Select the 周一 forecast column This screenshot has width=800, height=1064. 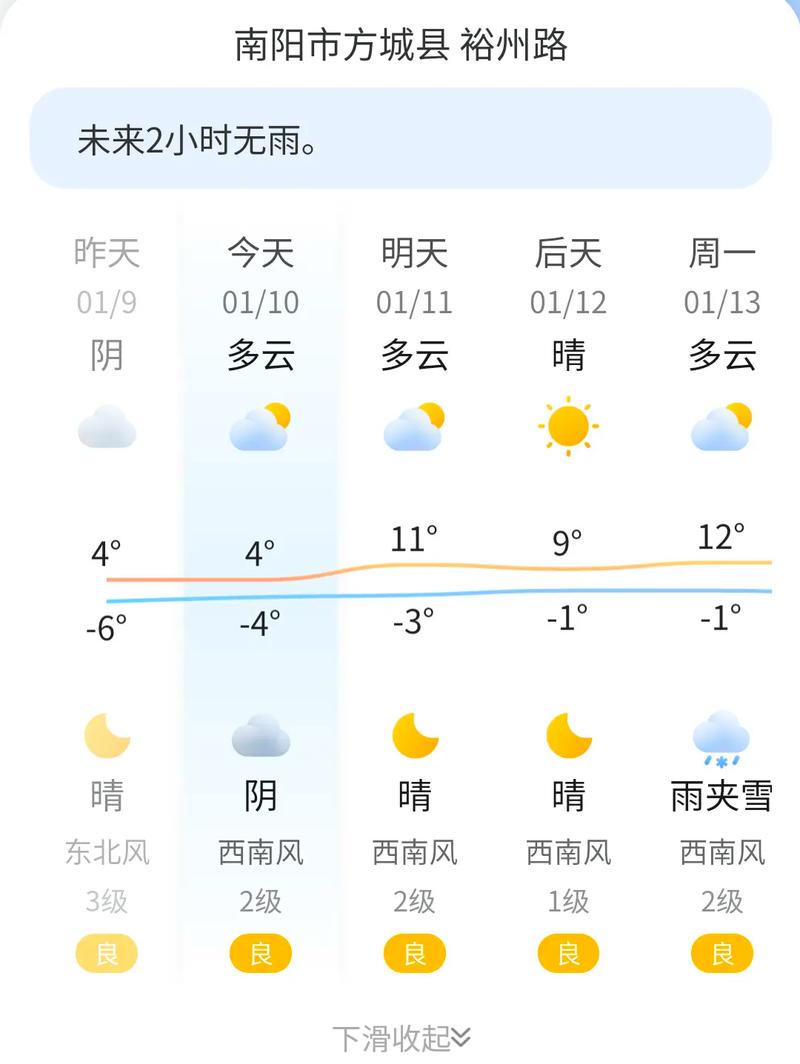720,253
